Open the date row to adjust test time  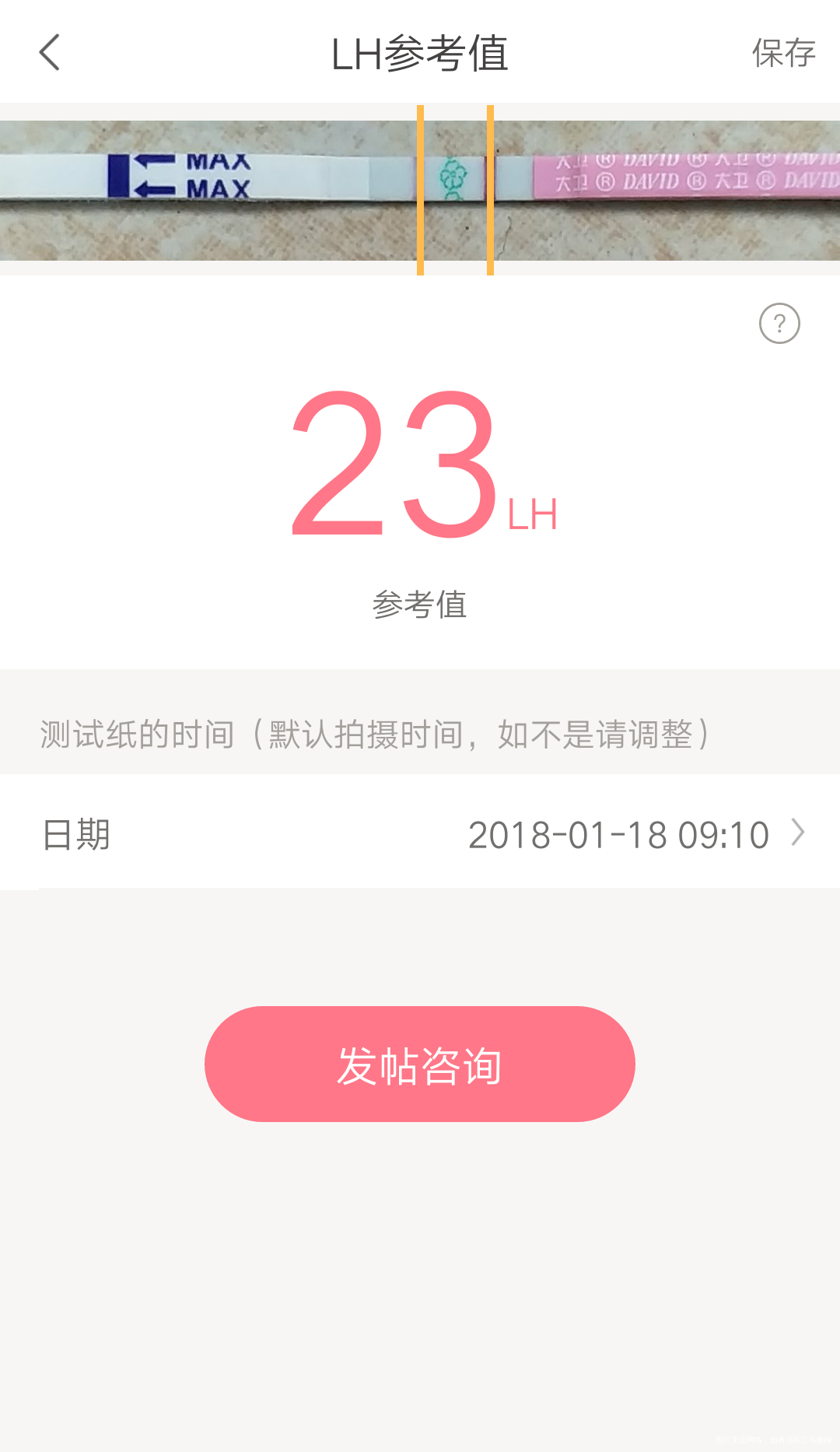420,833
